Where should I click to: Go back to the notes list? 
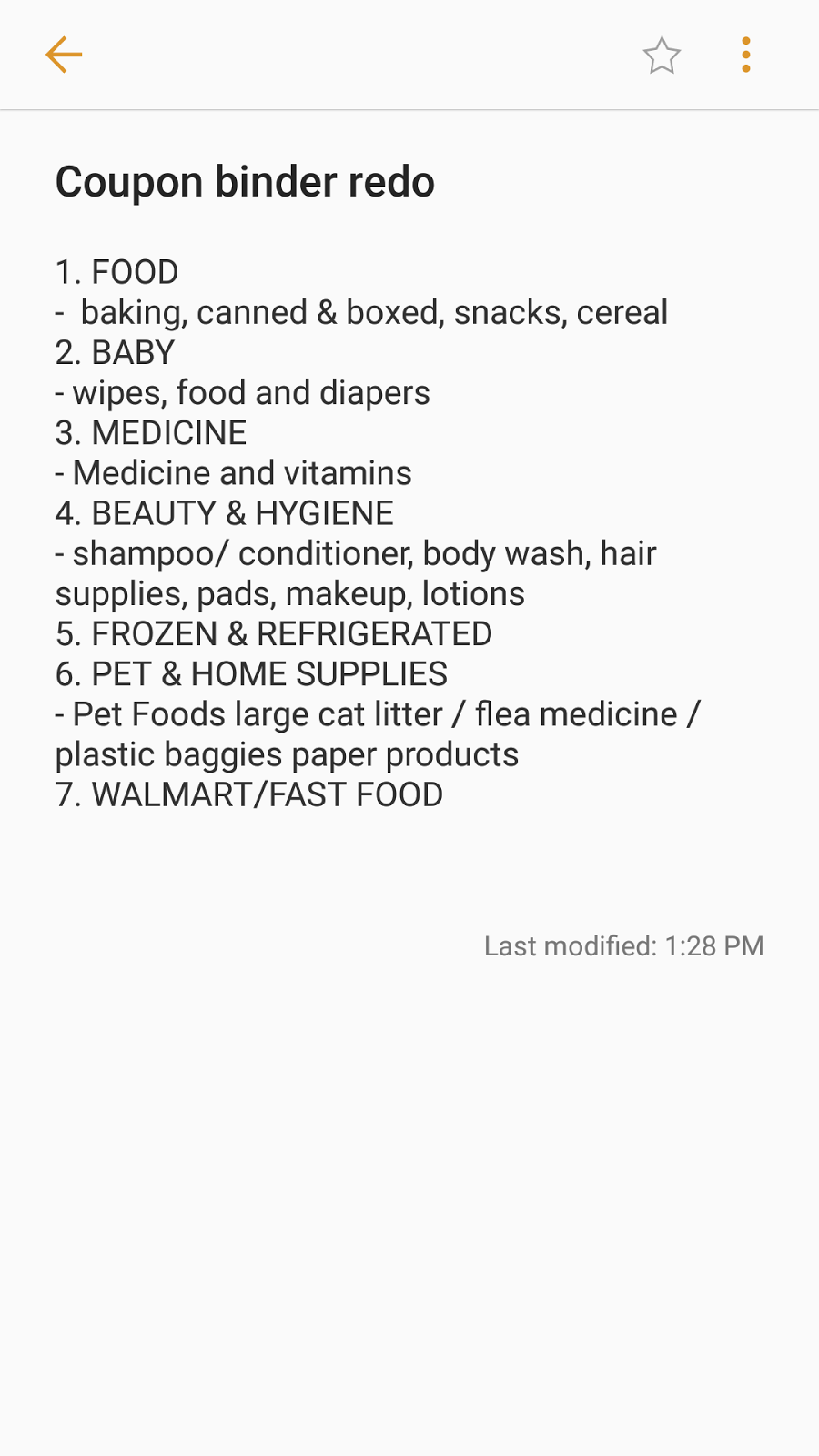click(x=64, y=55)
